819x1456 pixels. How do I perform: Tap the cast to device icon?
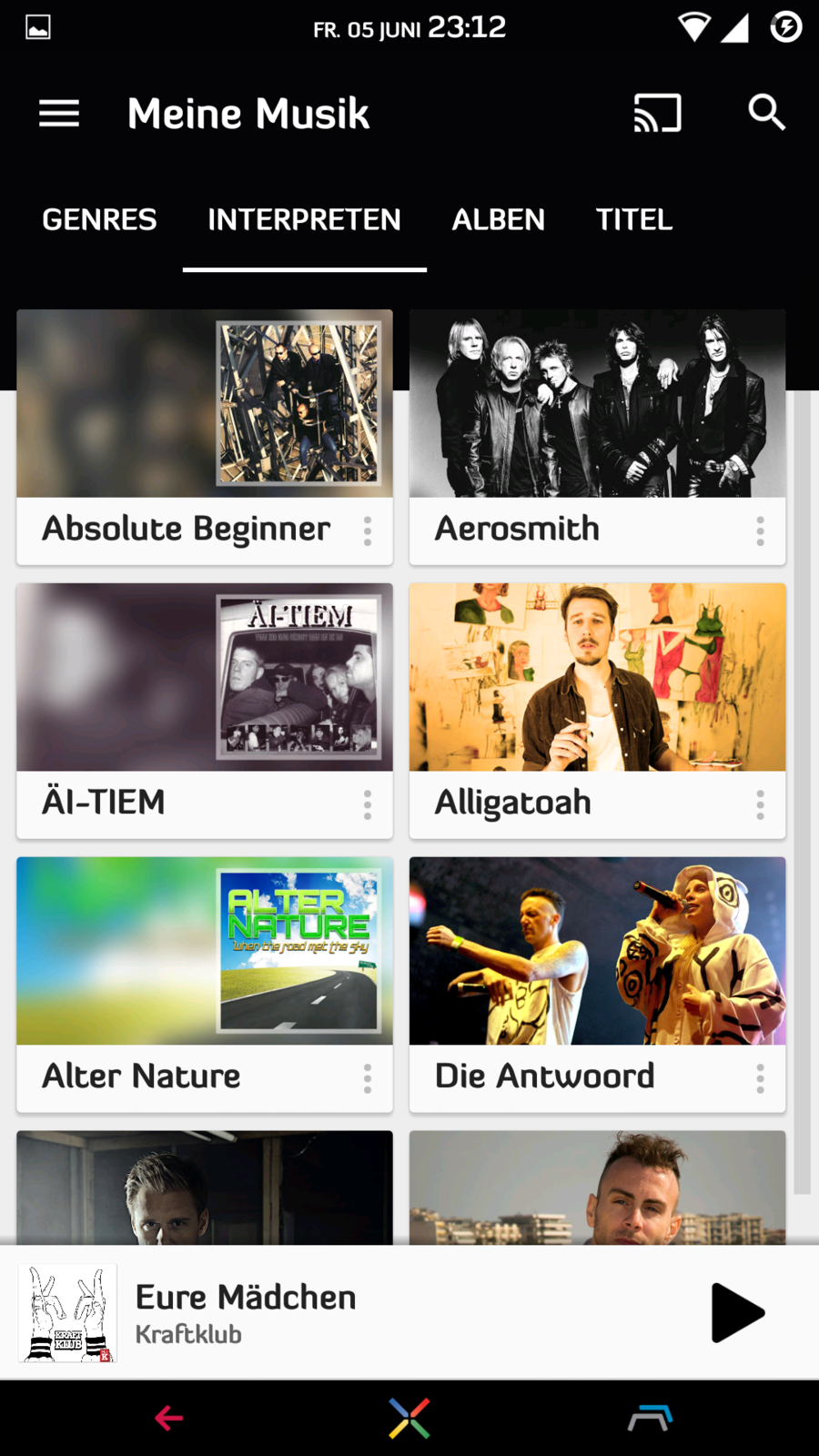(x=657, y=114)
